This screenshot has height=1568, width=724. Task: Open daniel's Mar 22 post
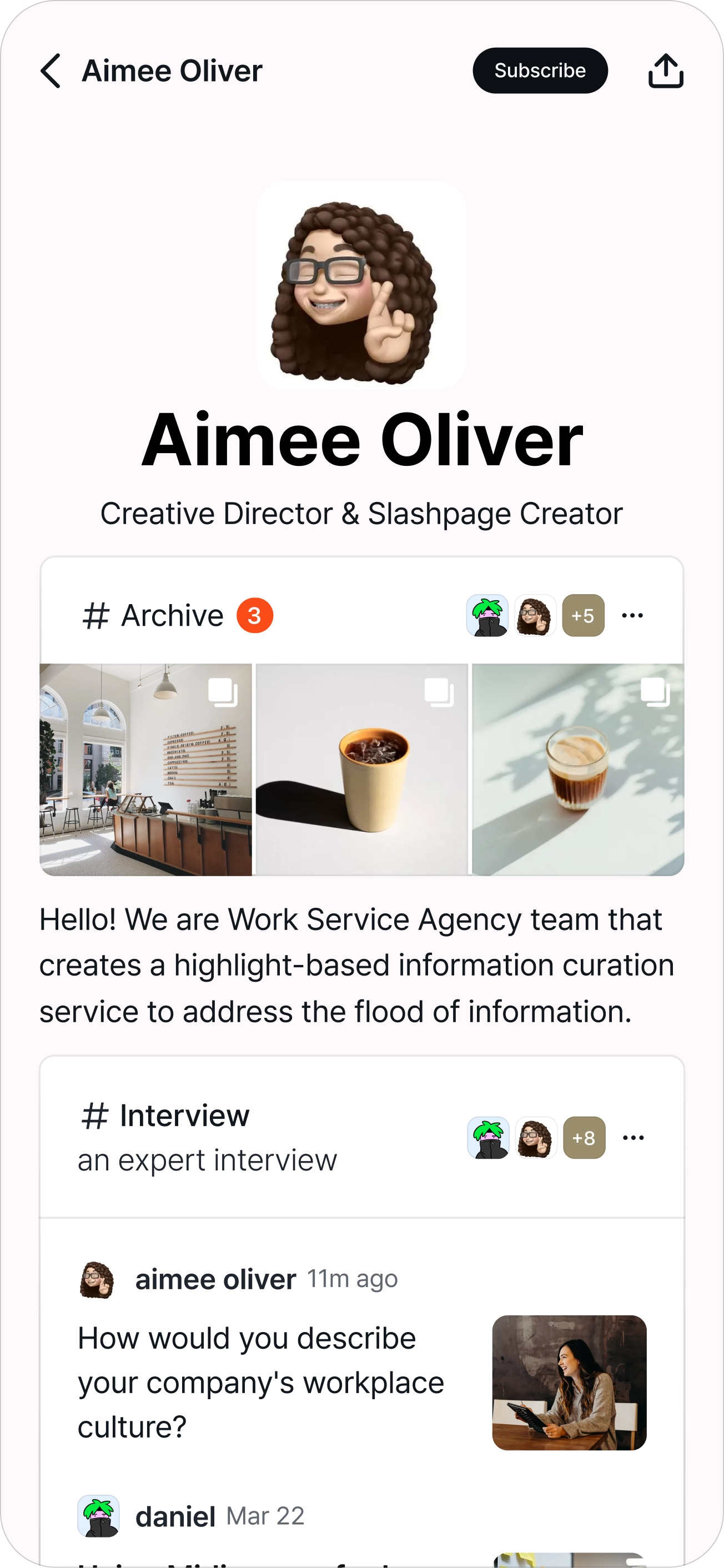point(175,1516)
